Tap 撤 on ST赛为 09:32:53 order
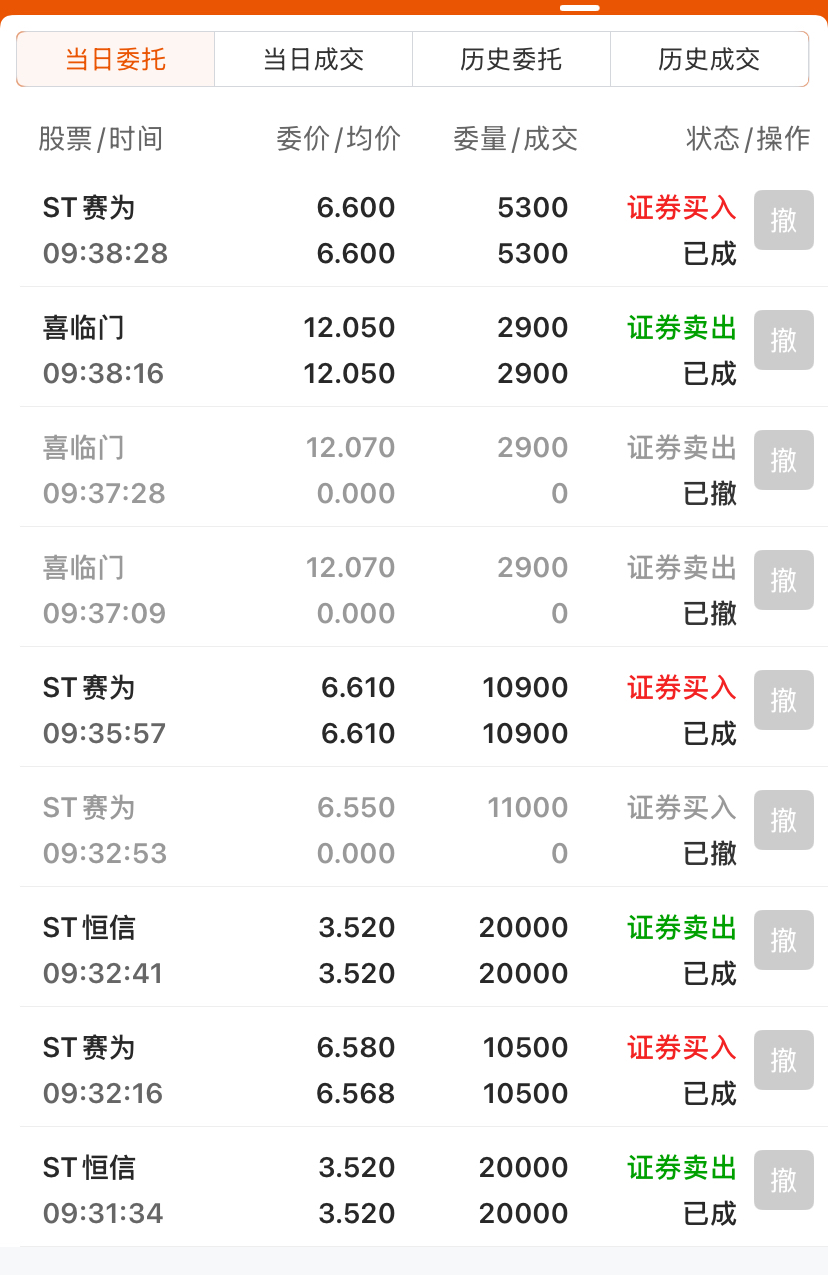The image size is (828, 1275). 784,820
